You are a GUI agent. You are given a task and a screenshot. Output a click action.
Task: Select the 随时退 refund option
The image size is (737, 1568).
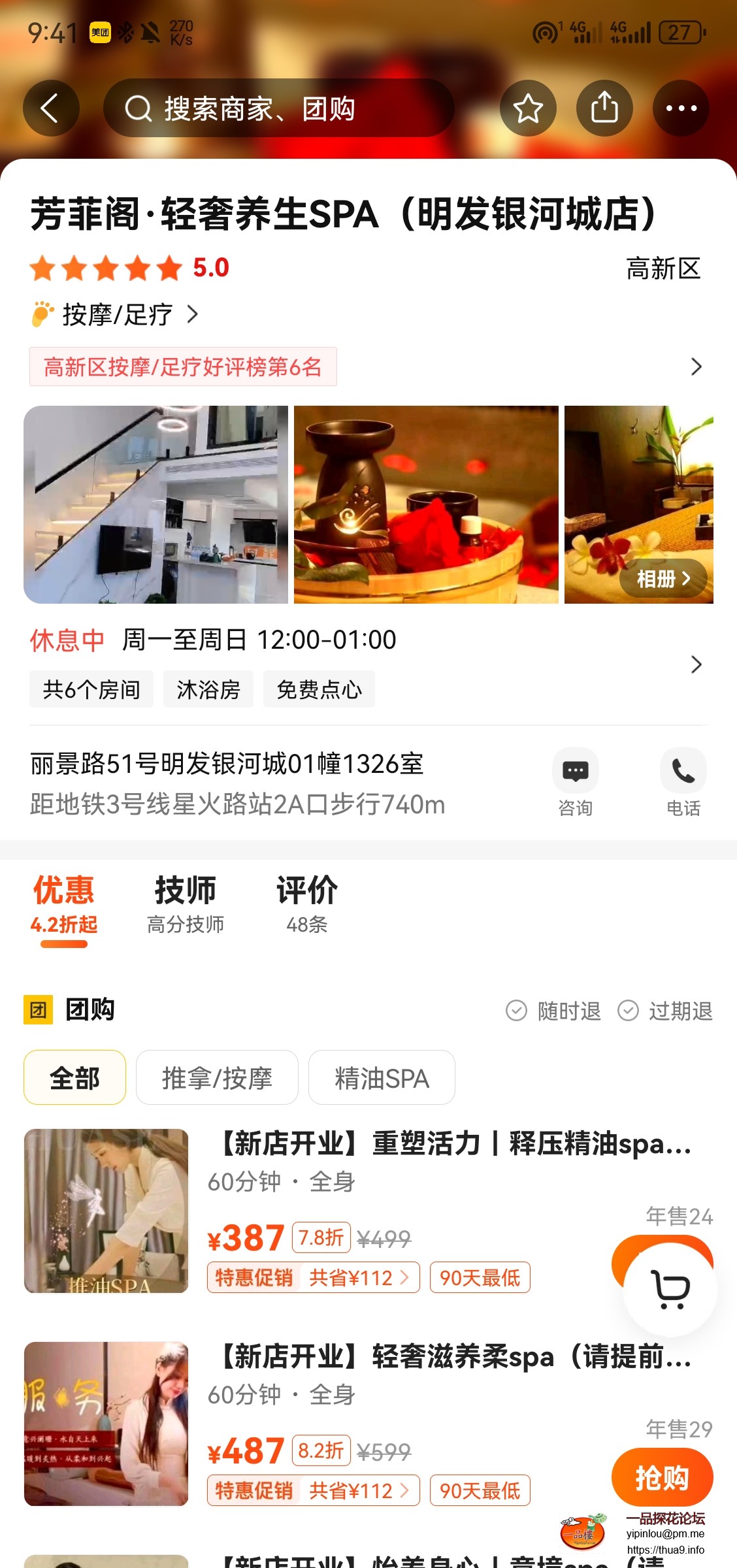click(551, 1009)
